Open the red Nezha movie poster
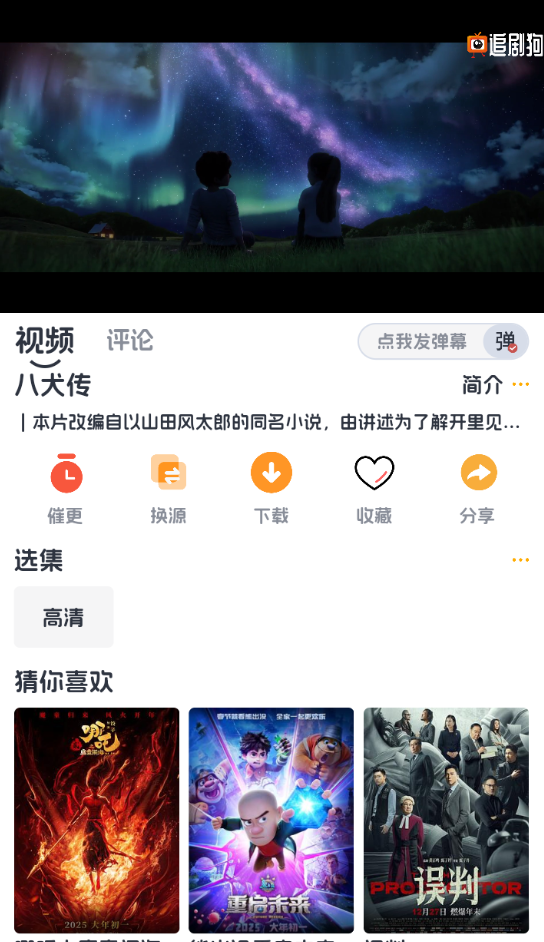The width and height of the screenshot is (544, 942). point(97,820)
